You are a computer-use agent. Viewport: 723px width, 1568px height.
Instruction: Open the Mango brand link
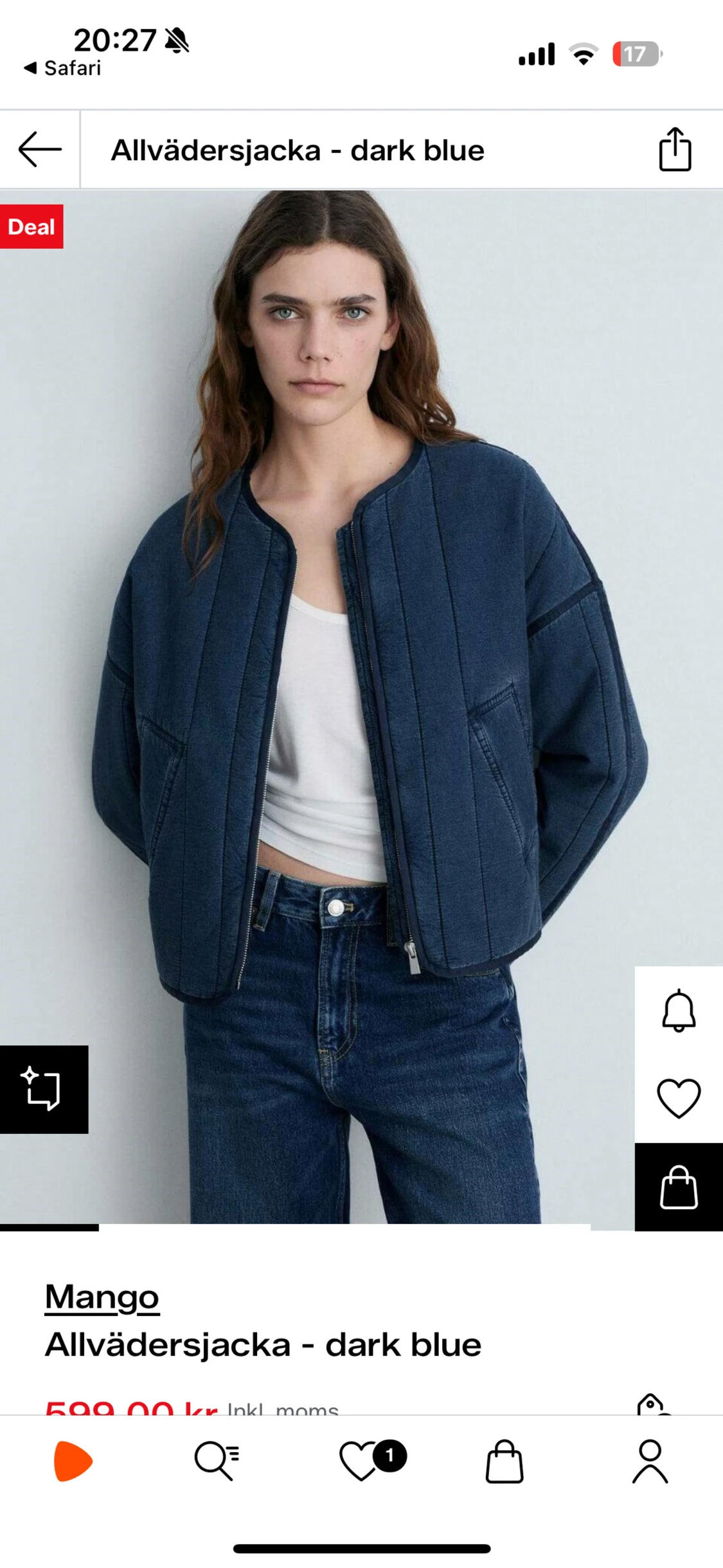pyautogui.click(x=102, y=1296)
